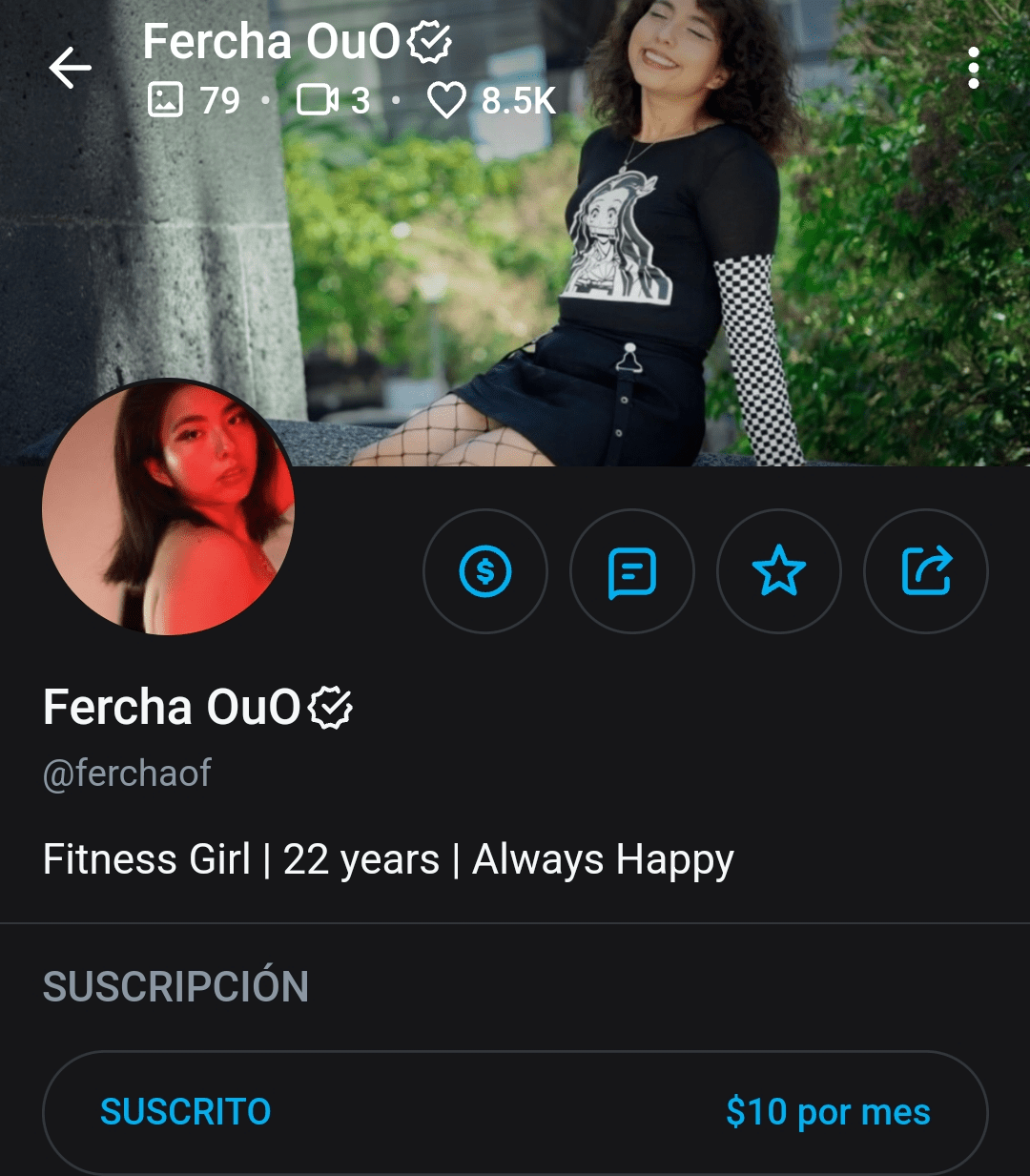Click the $10 por mes price label

830,1111
